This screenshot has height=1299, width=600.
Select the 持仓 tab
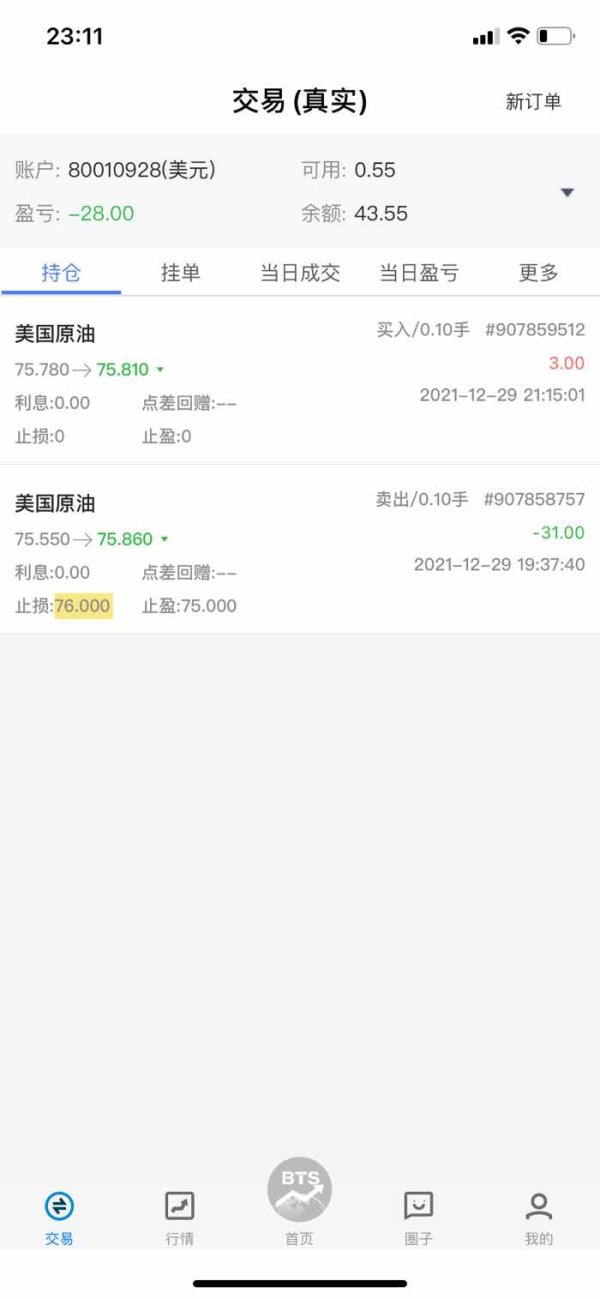pos(61,273)
